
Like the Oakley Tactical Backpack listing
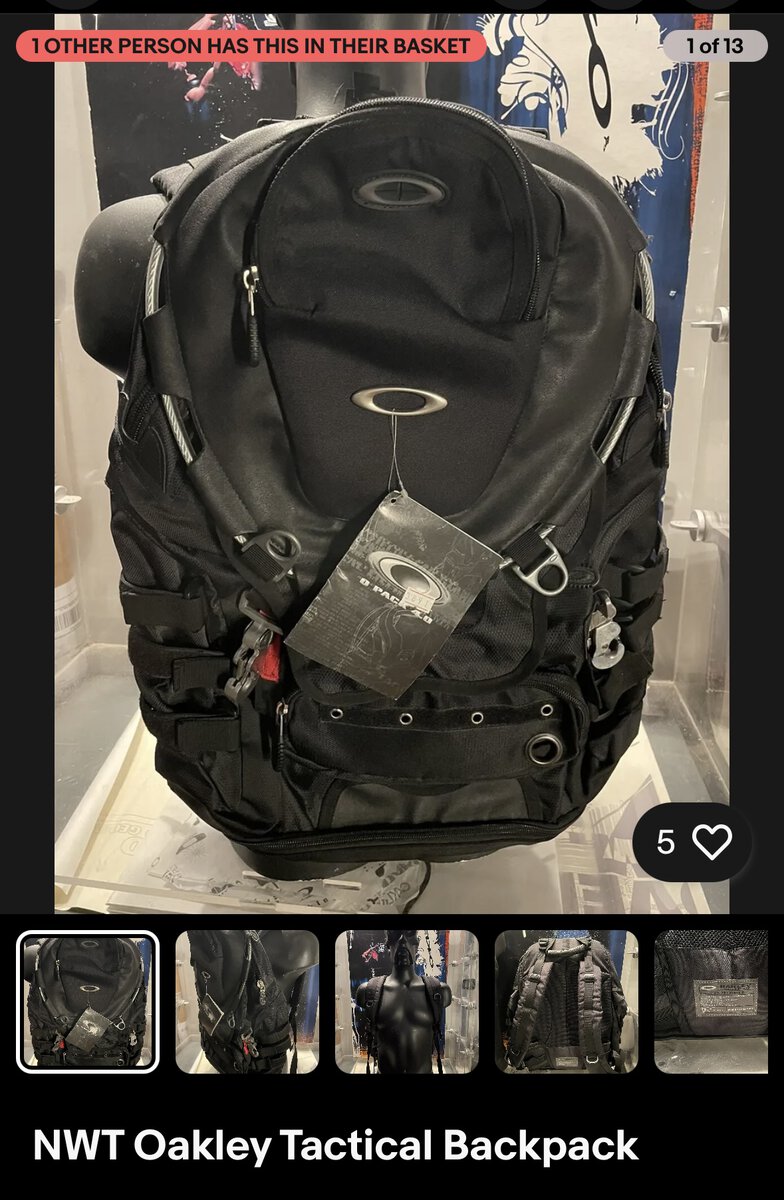(x=711, y=842)
